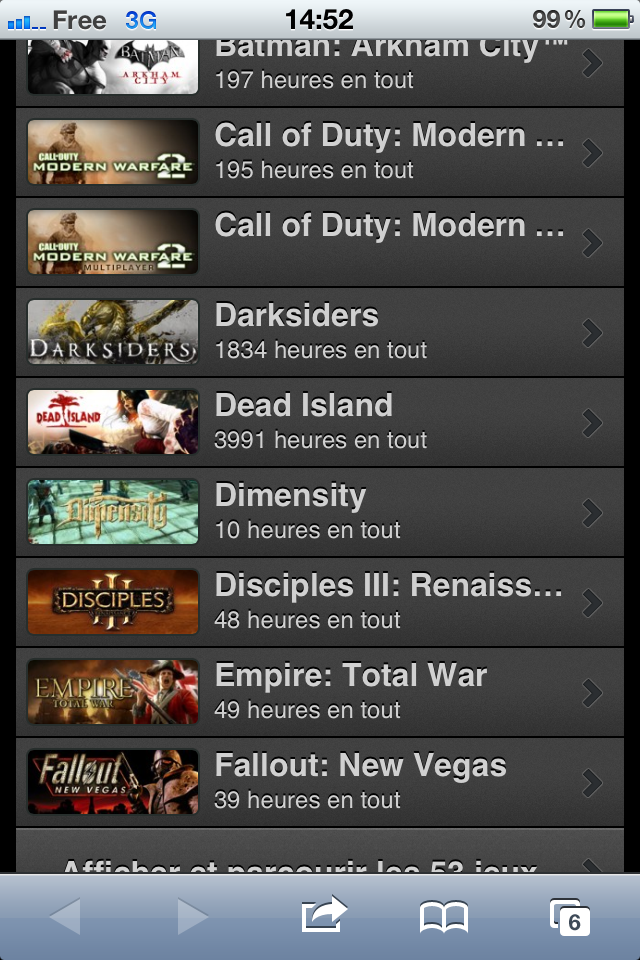Open Empire: Total War entry
This screenshot has height=960, width=640.
coord(320,692)
